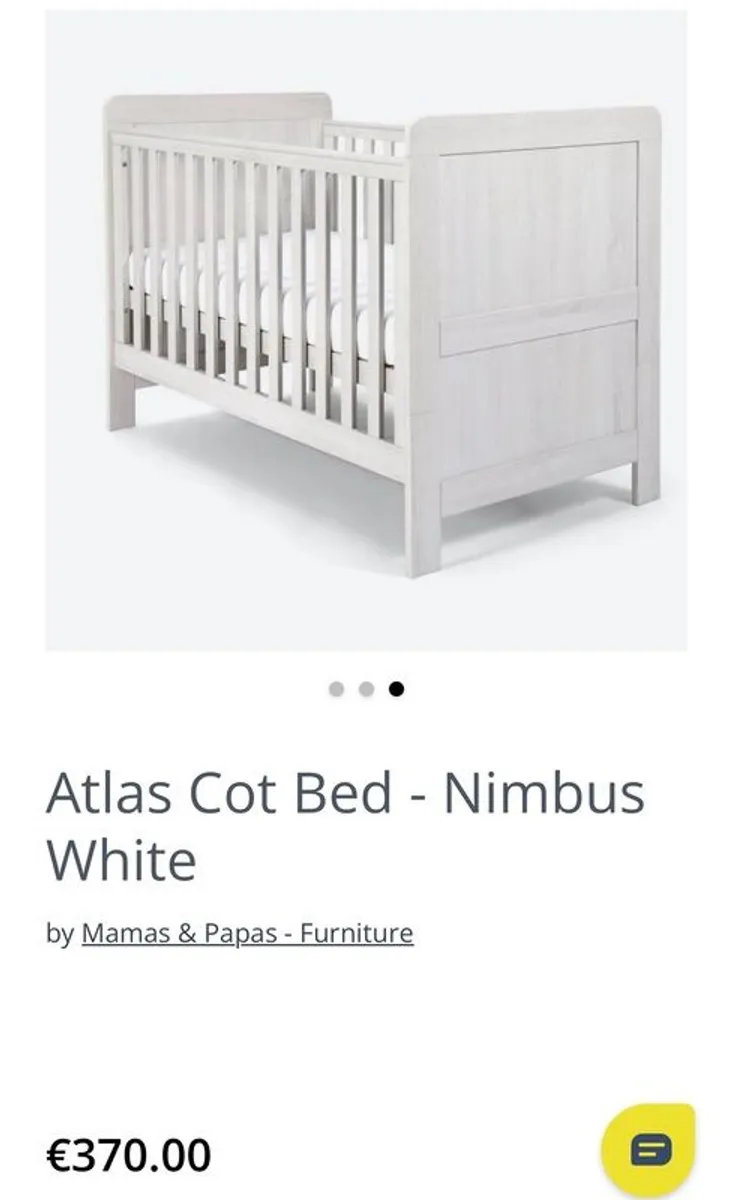Open the Mamas & Papas - Furniture link
732x1200 pixels.
(x=247, y=932)
